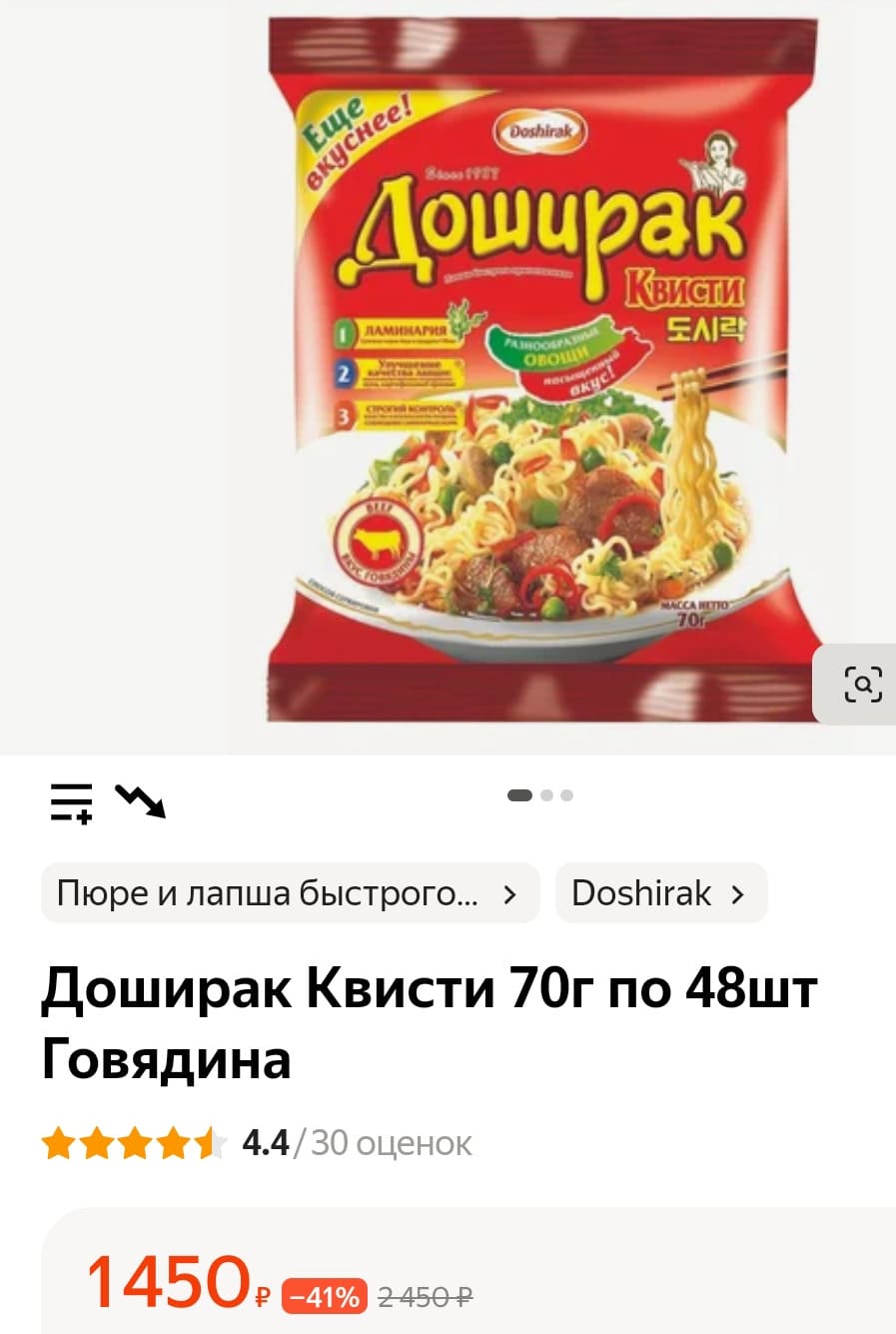Screen dimensions: 896x1334
Task: Add product to comparison list
Action: click(x=72, y=802)
